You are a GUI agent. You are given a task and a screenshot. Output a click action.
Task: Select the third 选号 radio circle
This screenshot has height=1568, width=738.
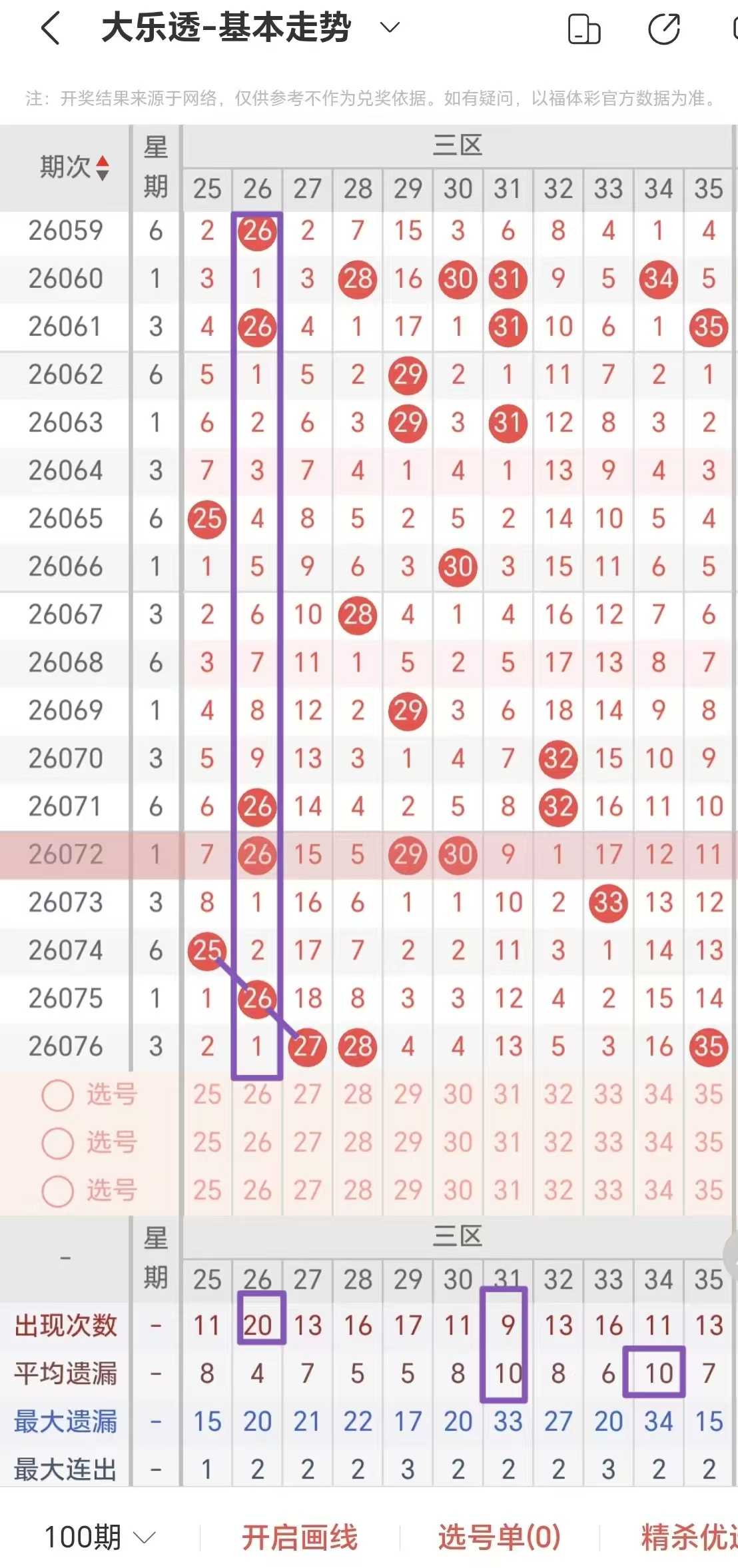[x=57, y=1191]
